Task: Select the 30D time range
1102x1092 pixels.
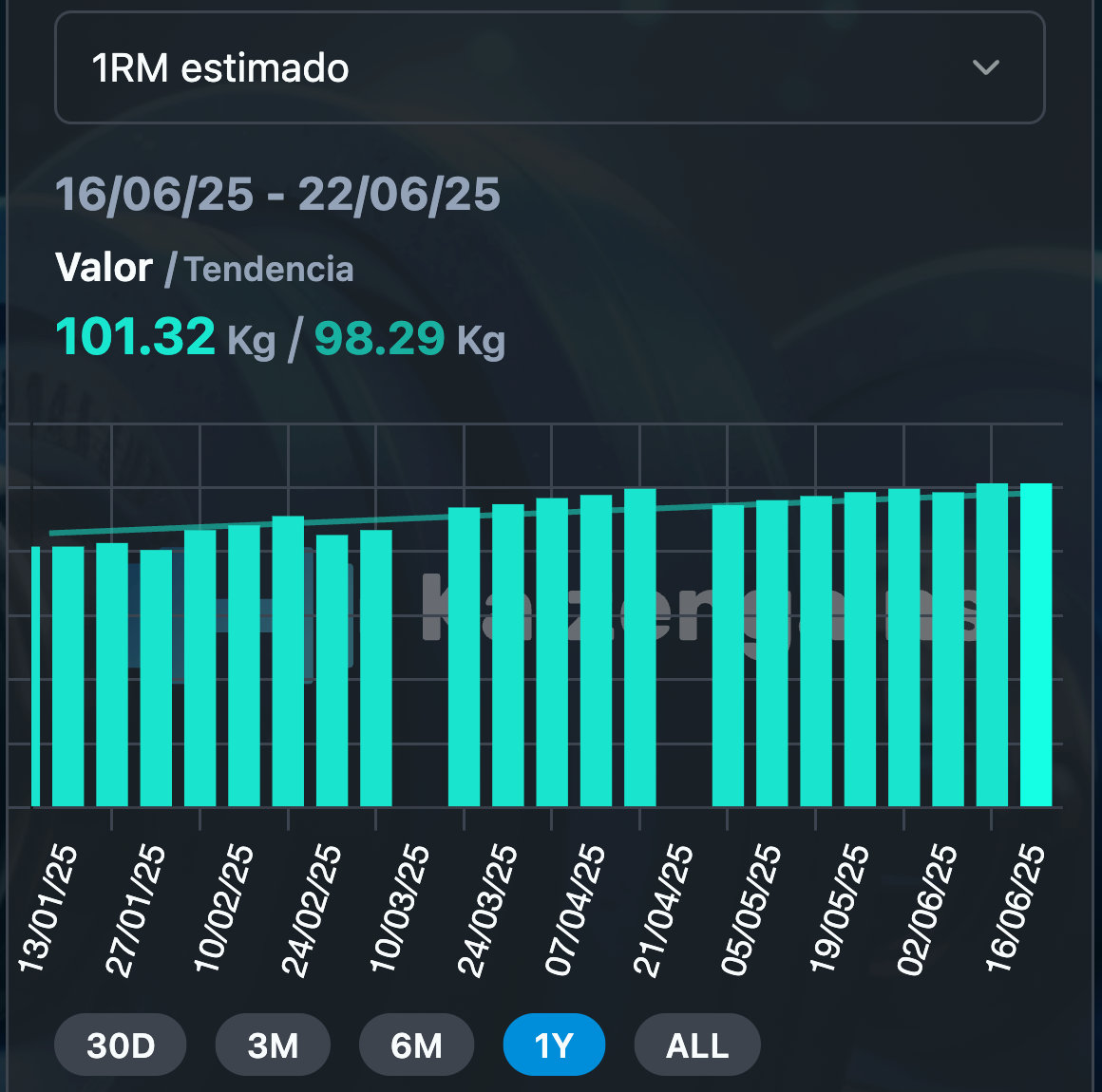Action: [x=121, y=1045]
